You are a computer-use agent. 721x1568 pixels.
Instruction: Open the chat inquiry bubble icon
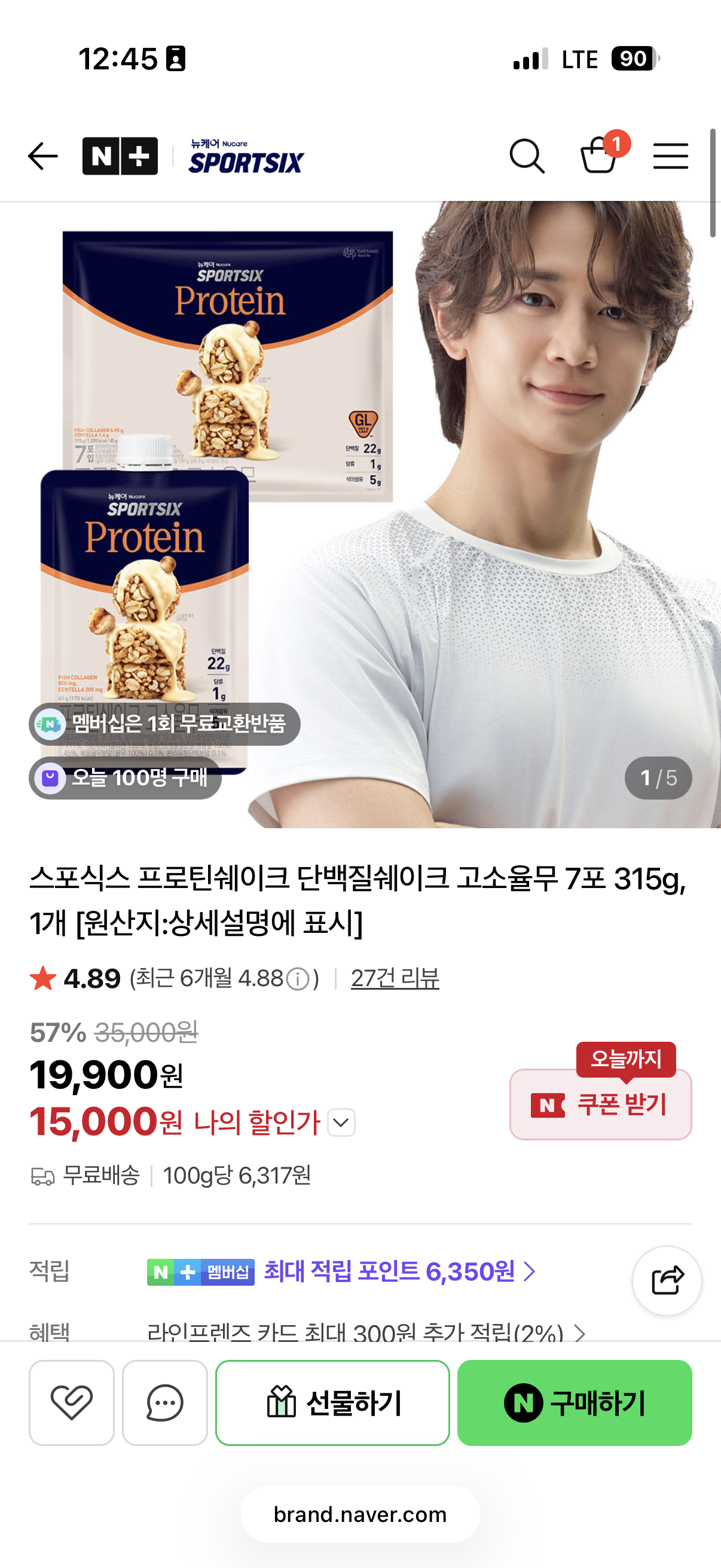point(165,1402)
